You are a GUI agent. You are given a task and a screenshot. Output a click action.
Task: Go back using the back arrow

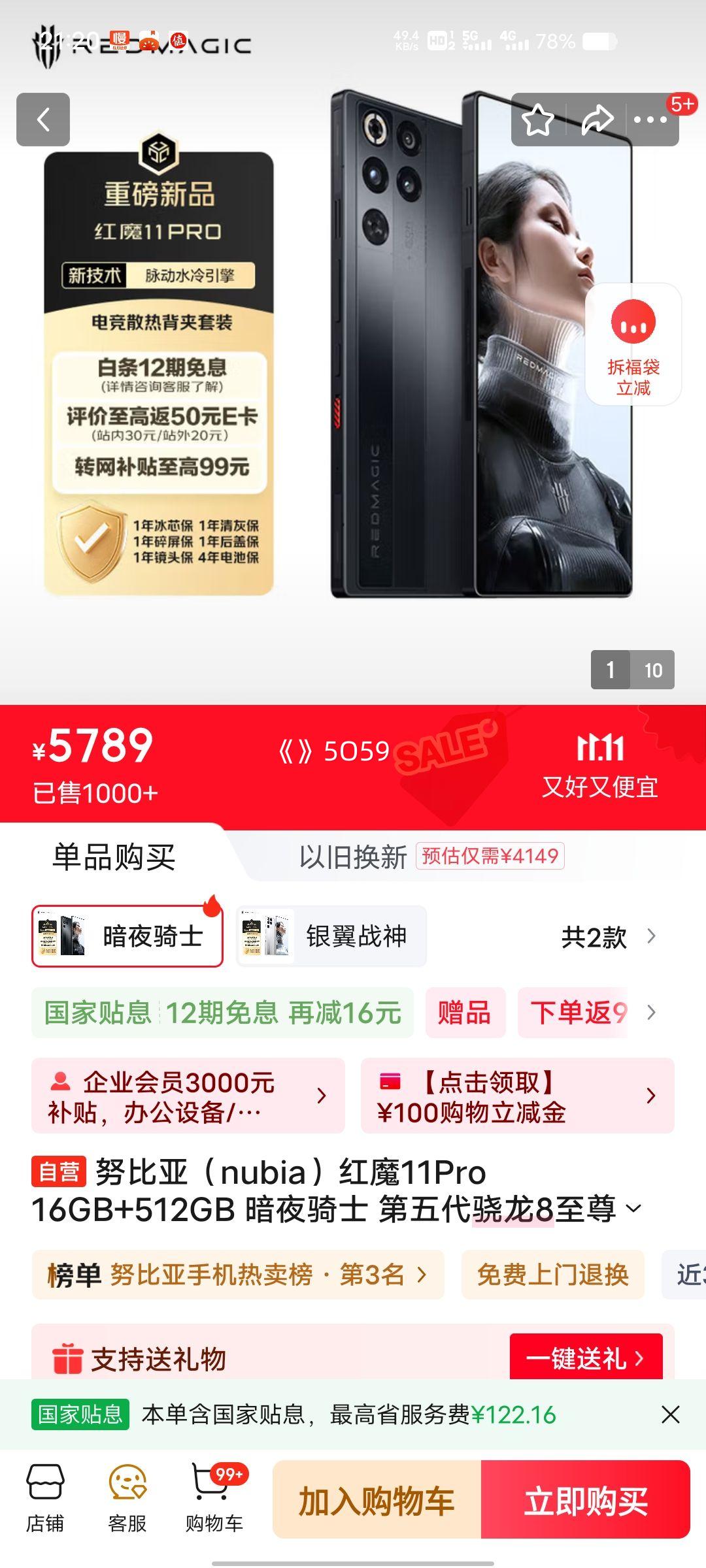[43, 120]
